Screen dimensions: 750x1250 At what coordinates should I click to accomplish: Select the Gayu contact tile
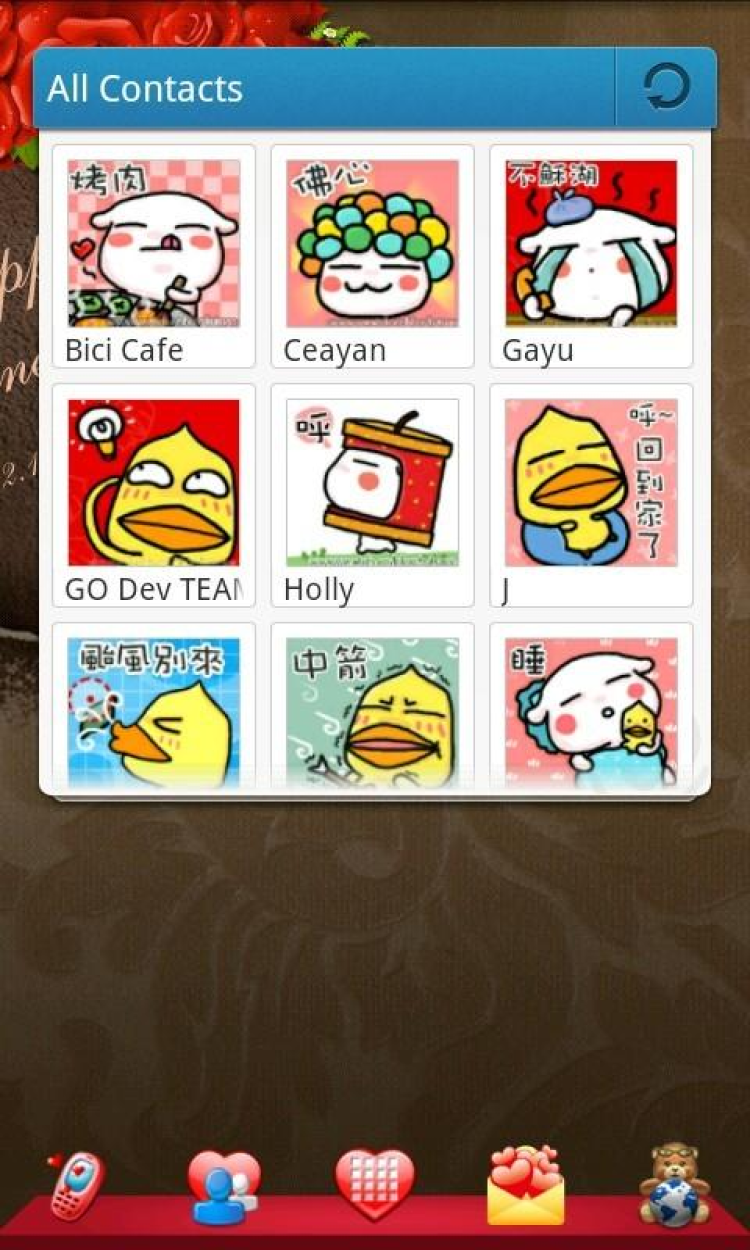pos(591,256)
